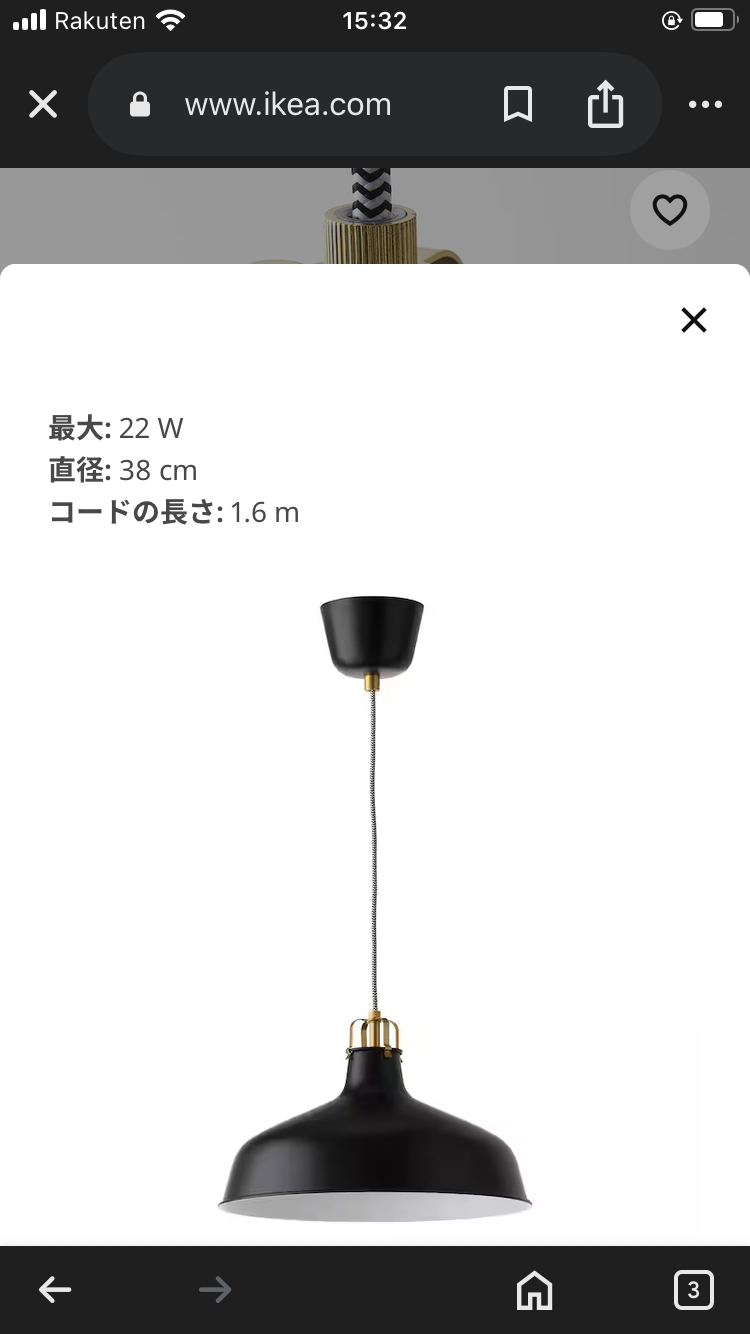Screen dimensions: 750x1334
Task: Dismiss the product details sheet
Action: pyautogui.click(x=693, y=320)
